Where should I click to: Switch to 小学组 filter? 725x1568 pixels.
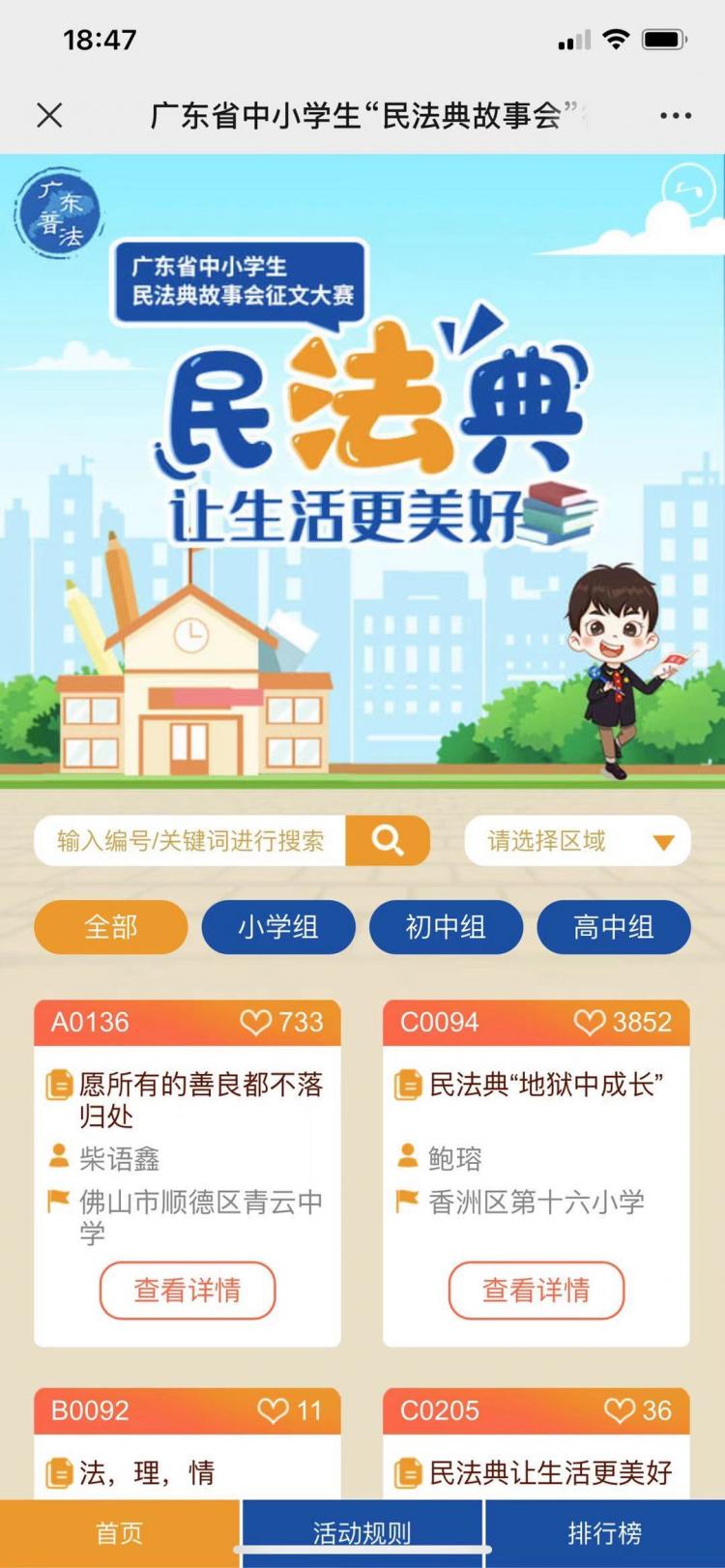pos(278,927)
